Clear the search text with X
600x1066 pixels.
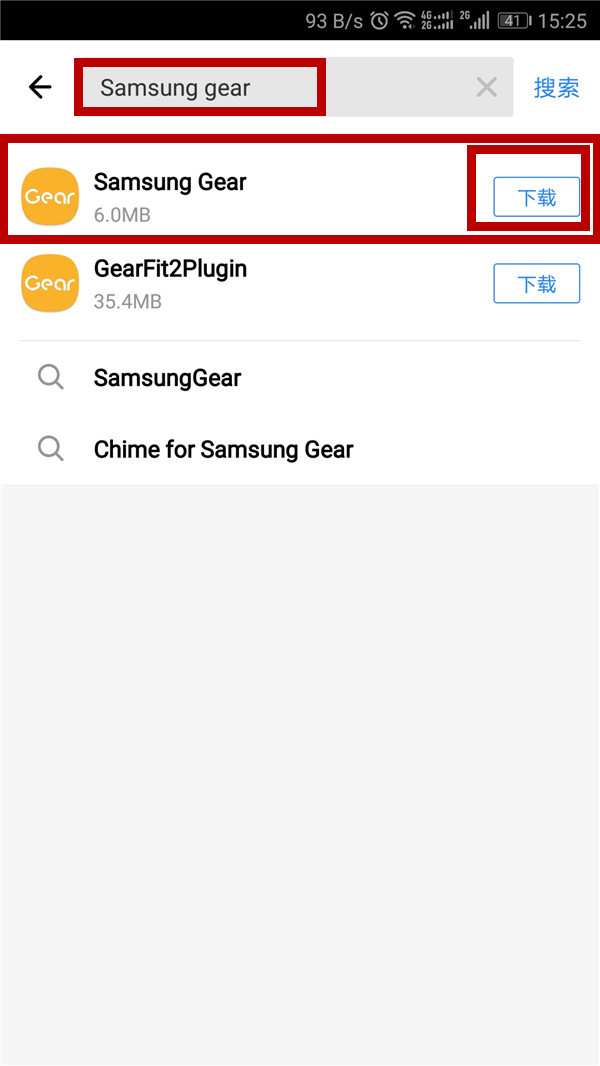tap(487, 87)
